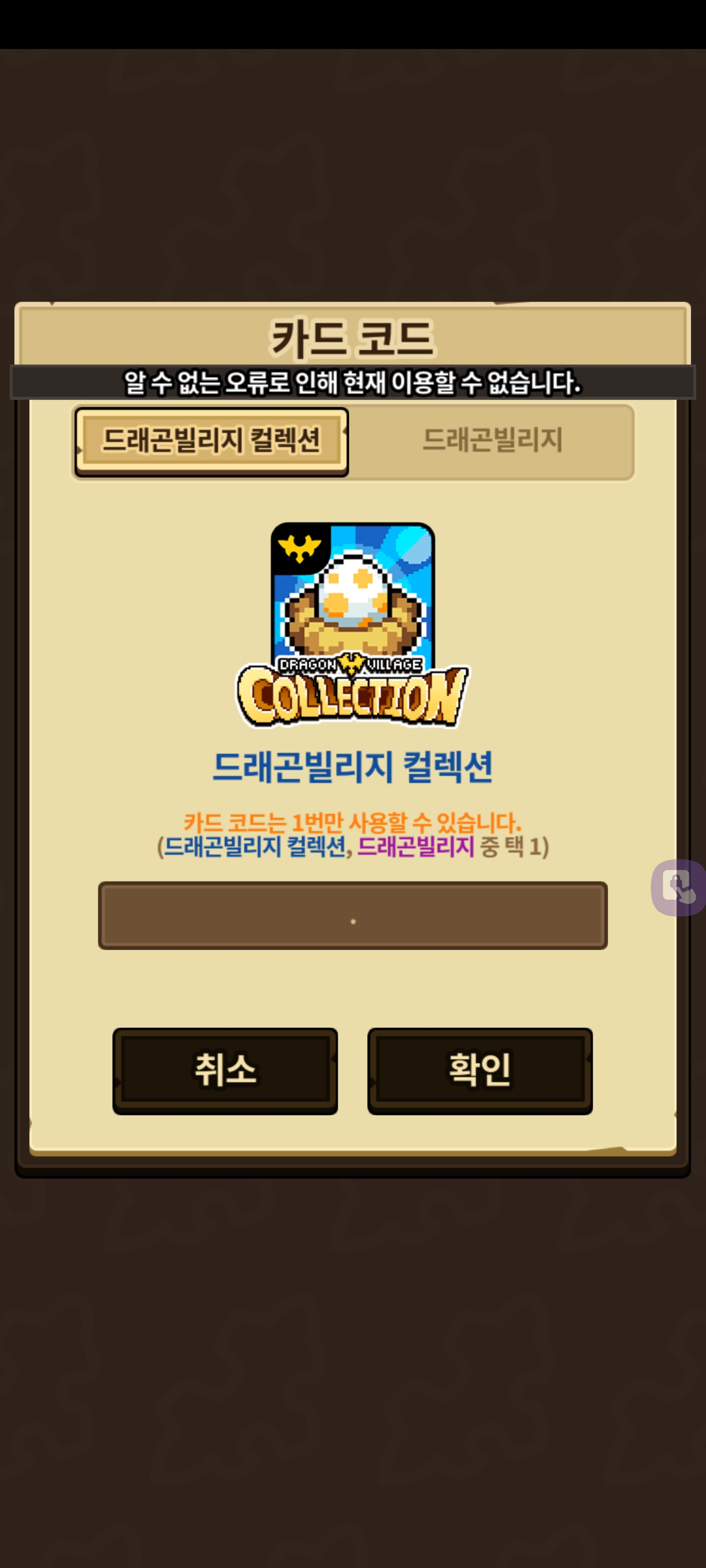
Task: Select the 드래곤빌리지 컬렉션 tab
Action: pos(211,441)
